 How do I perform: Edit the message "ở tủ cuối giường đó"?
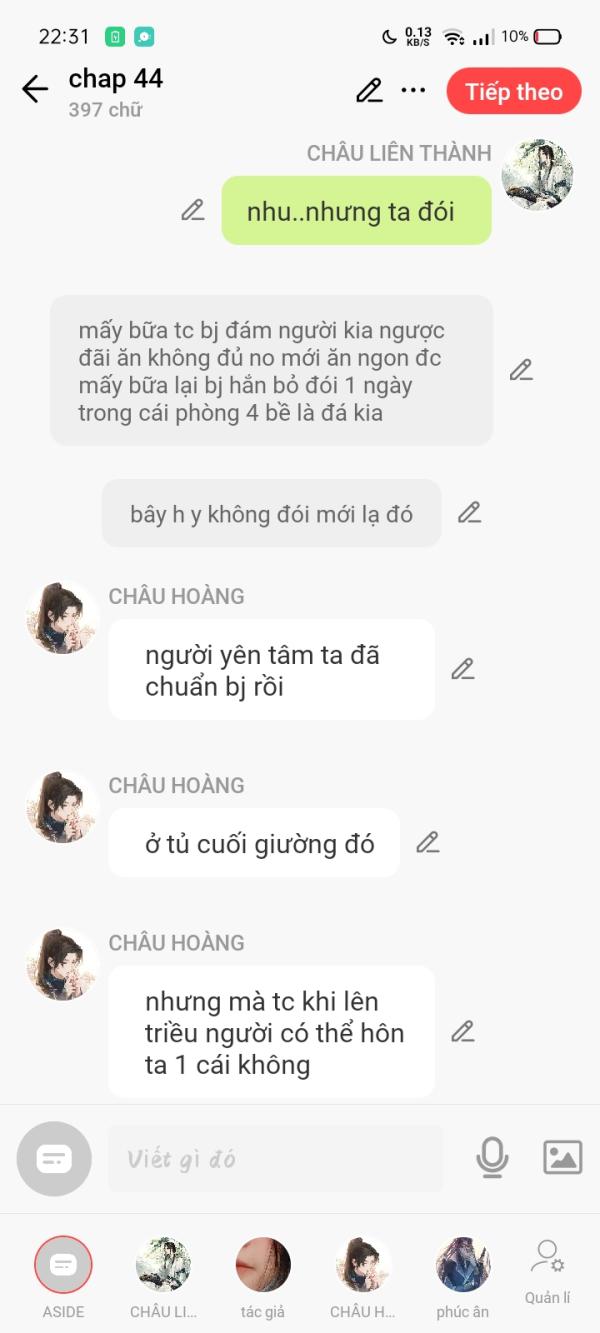[x=428, y=842]
